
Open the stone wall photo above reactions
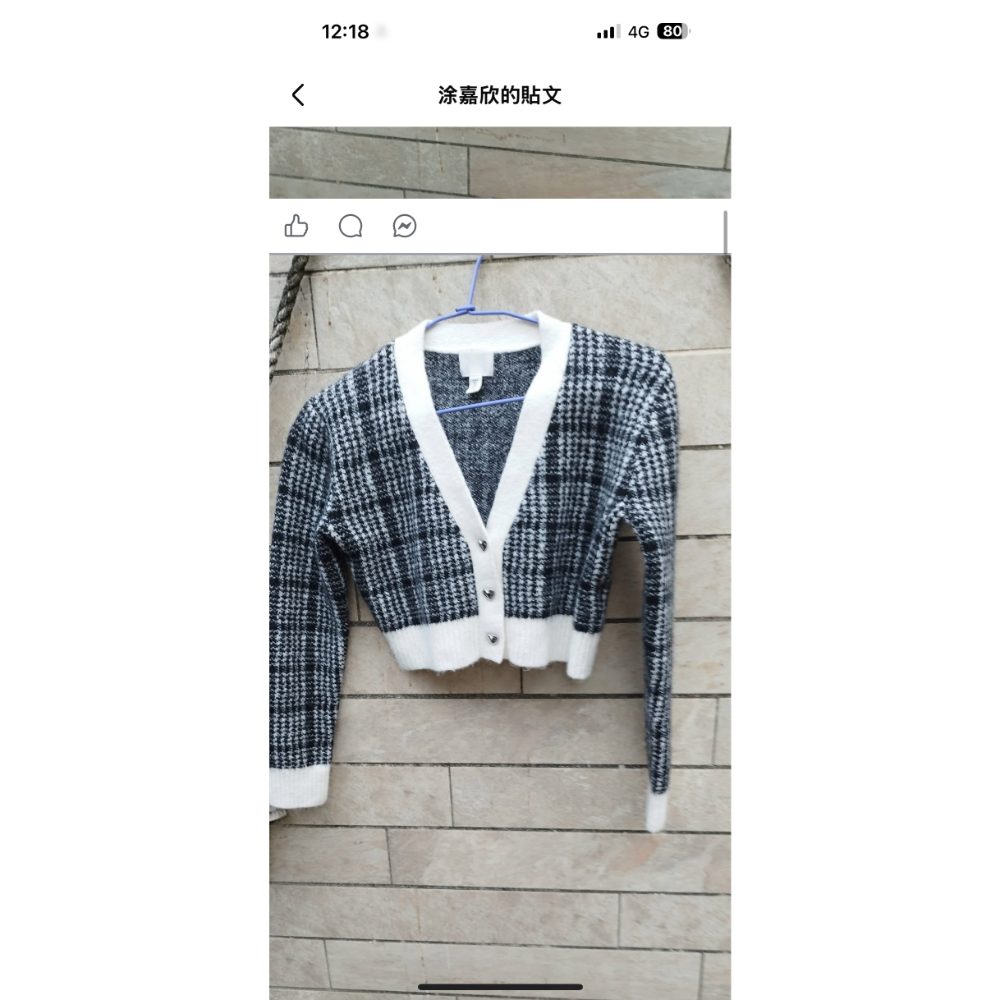[x=499, y=162]
